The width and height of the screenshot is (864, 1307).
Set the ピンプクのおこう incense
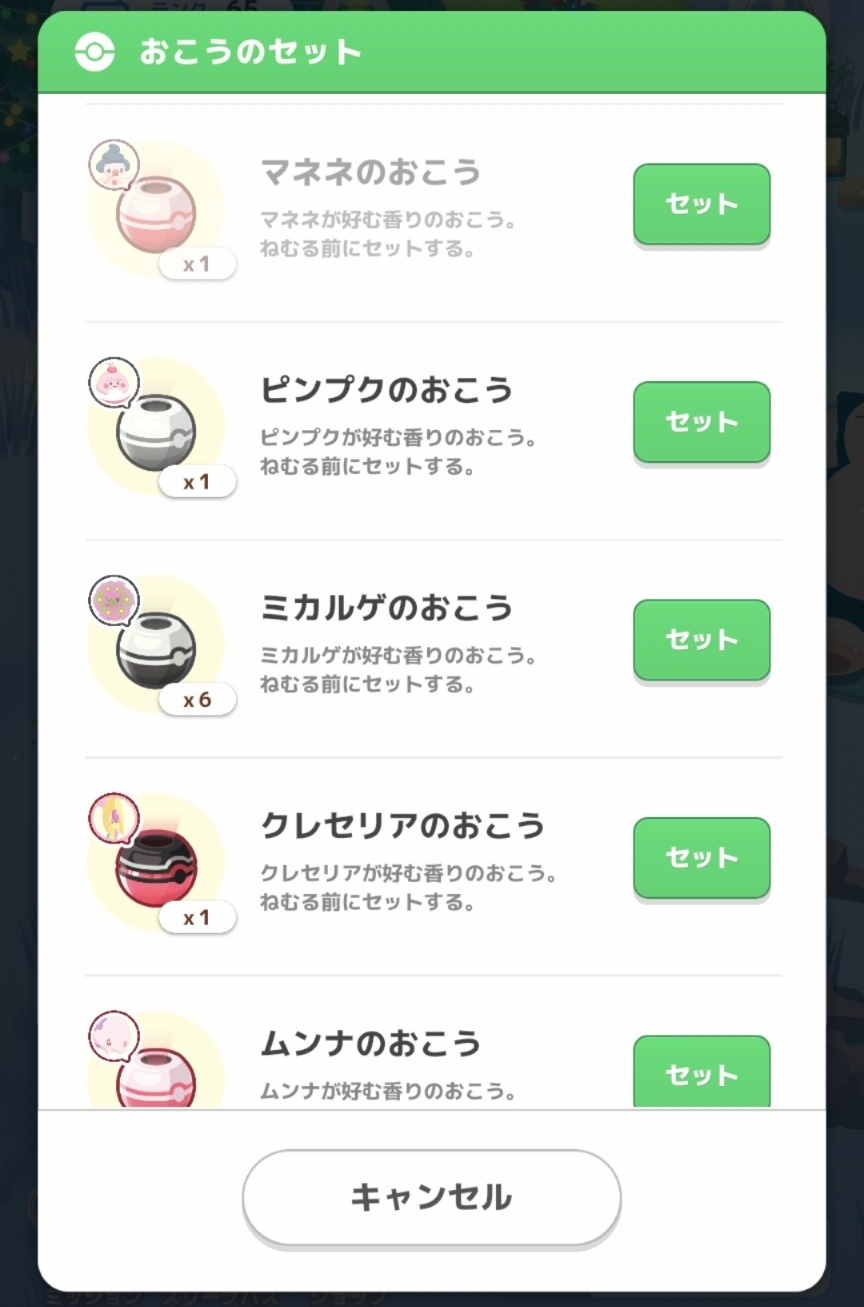coord(701,422)
